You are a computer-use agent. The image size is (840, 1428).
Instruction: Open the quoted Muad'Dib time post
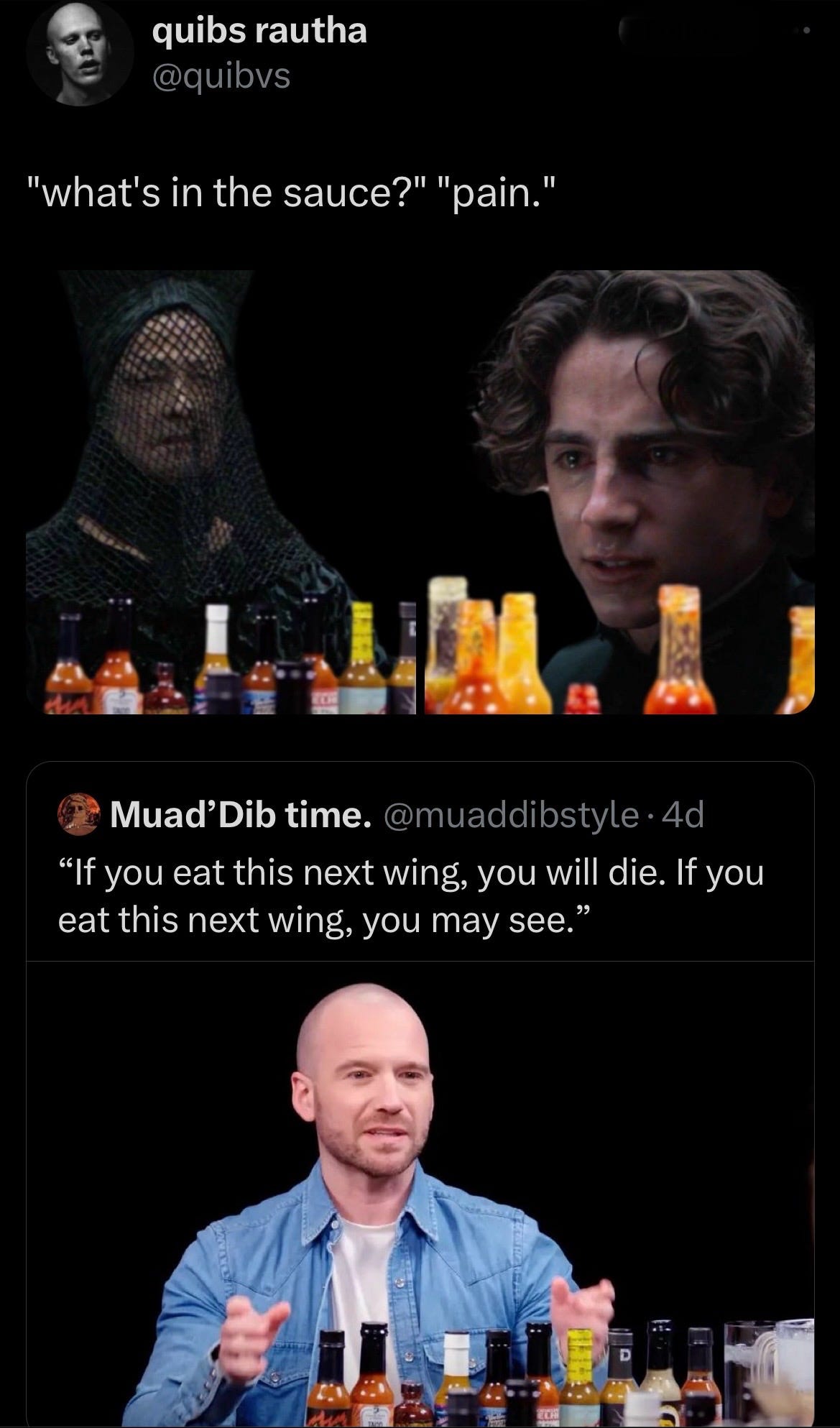(420, 1094)
